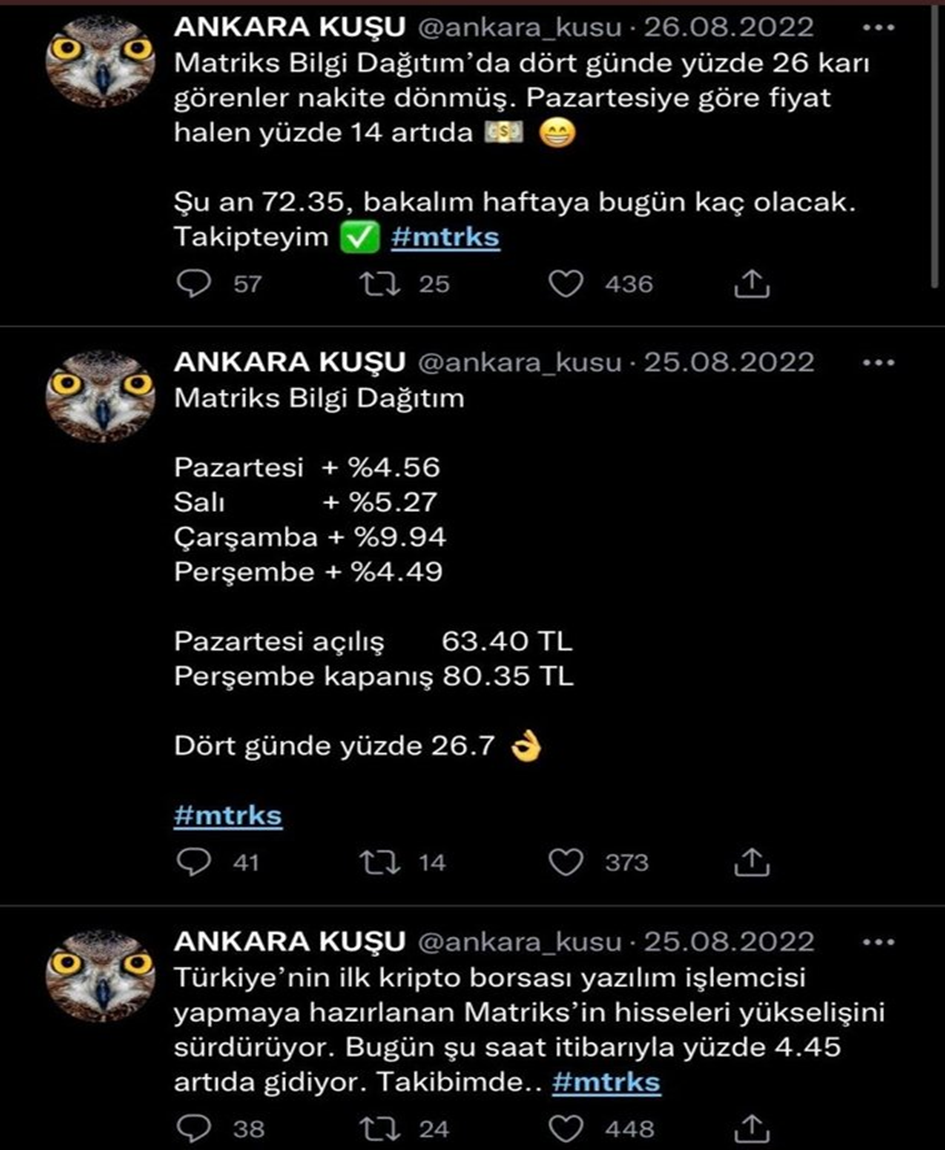Reply to the tweet with 38 replies

(190, 1129)
